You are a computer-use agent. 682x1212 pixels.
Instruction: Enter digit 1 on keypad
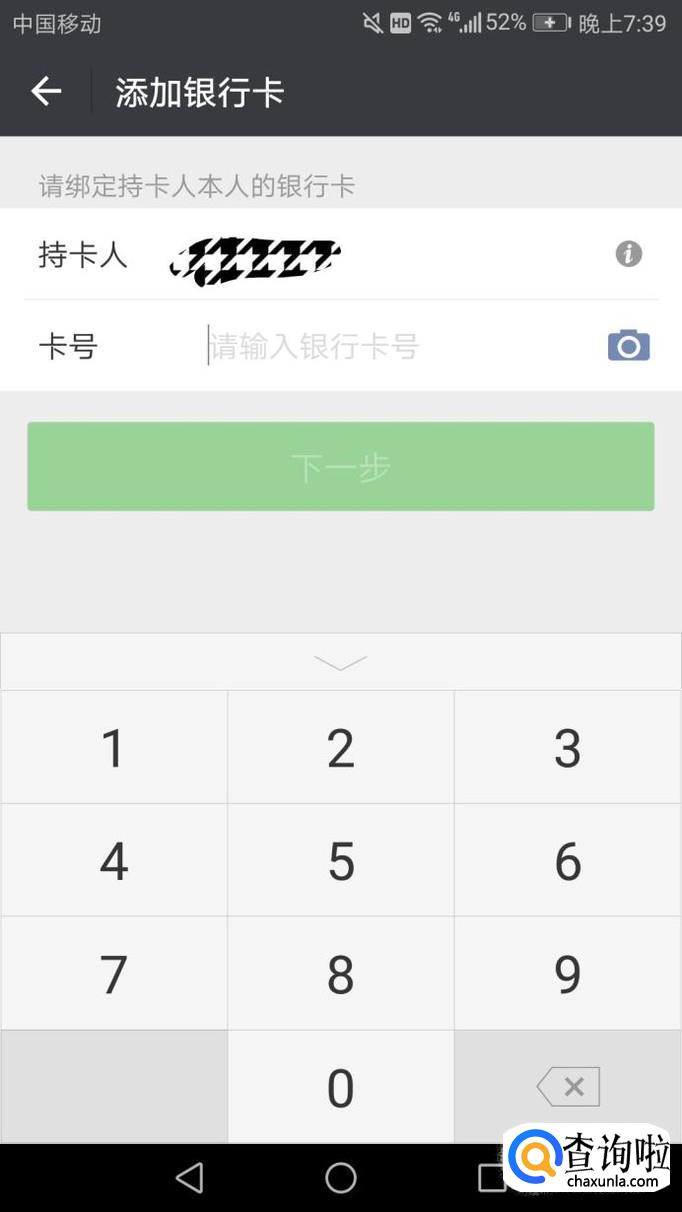point(114,748)
